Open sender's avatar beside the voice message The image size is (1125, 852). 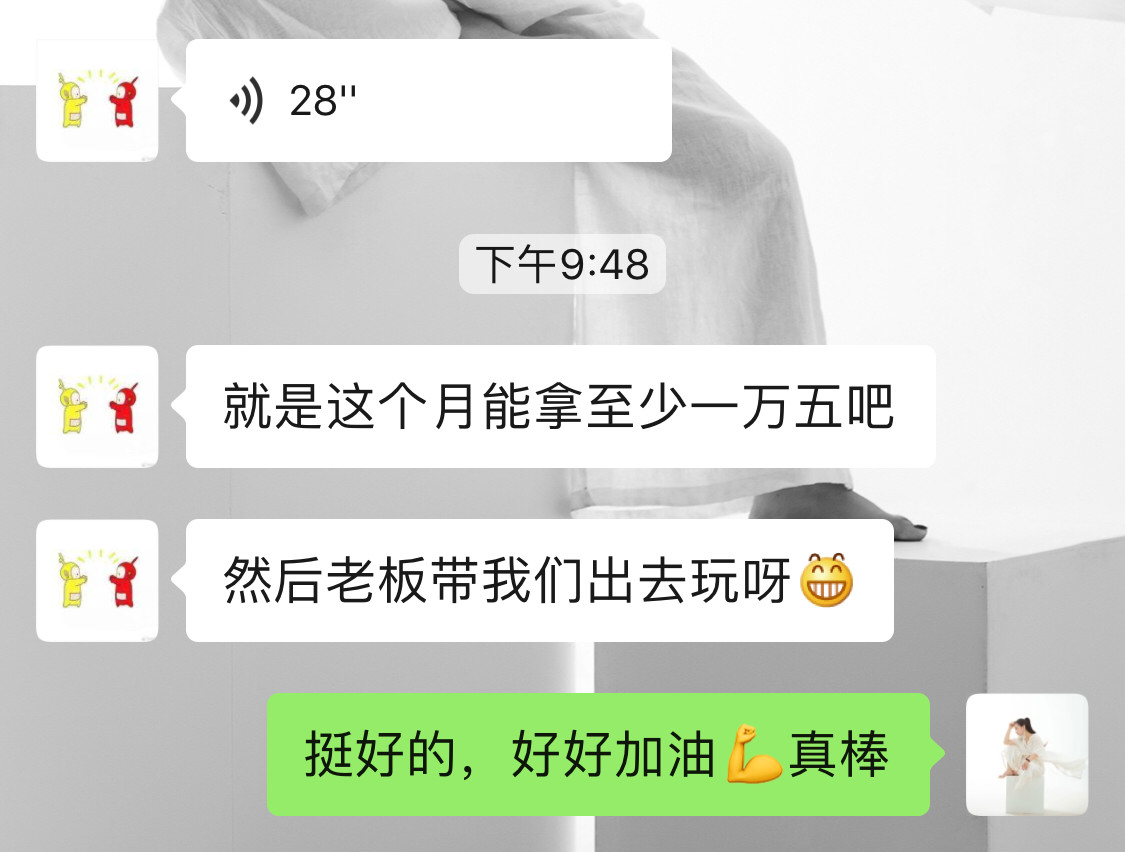(97, 101)
